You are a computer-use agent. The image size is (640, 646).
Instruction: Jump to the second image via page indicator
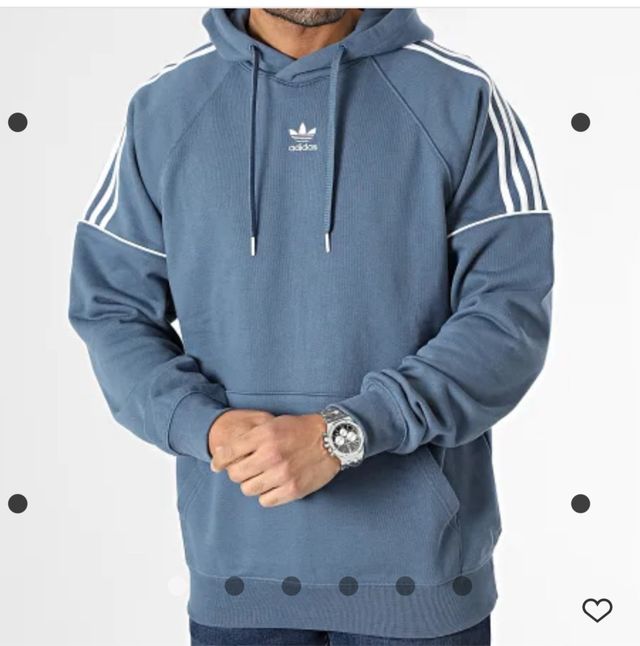point(234,586)
